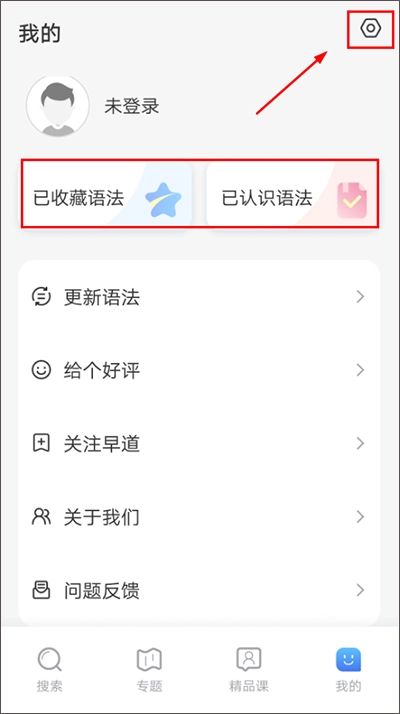Image resolution: width=400 pixels, height=714 pixels.
Task: Switch to the 搜索 tab
Action: pos(50,670)
